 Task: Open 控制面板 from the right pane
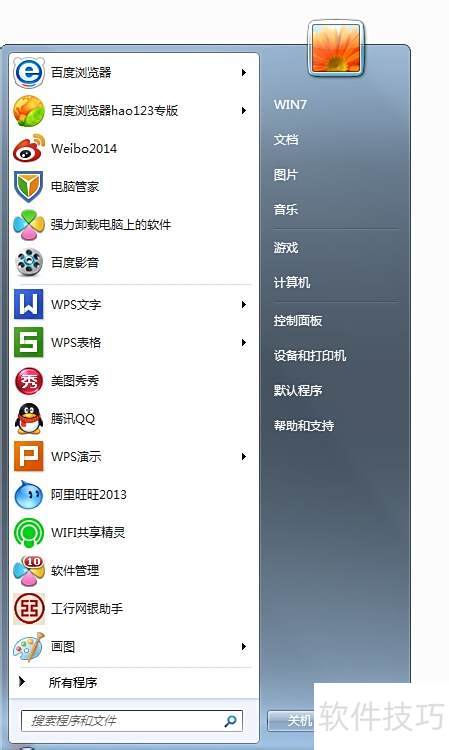point(298,320)
